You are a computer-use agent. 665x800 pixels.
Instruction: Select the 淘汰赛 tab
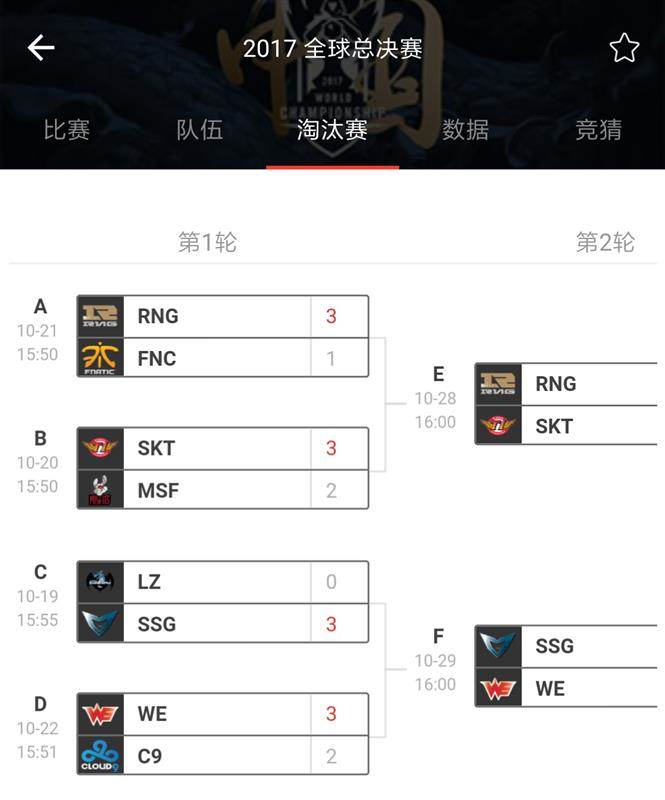pyautogui.click(x=332, y=130)
